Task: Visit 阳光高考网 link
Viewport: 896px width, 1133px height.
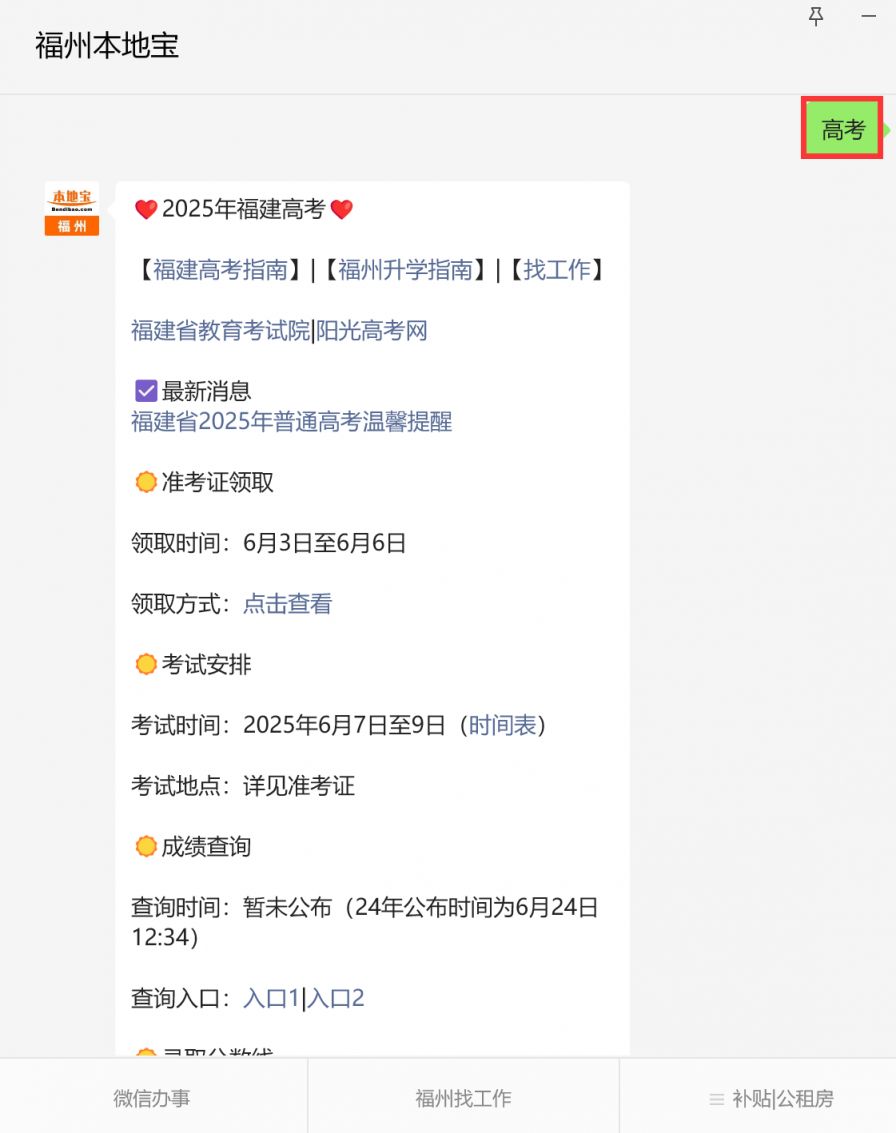Action: [x=372, y=331]
